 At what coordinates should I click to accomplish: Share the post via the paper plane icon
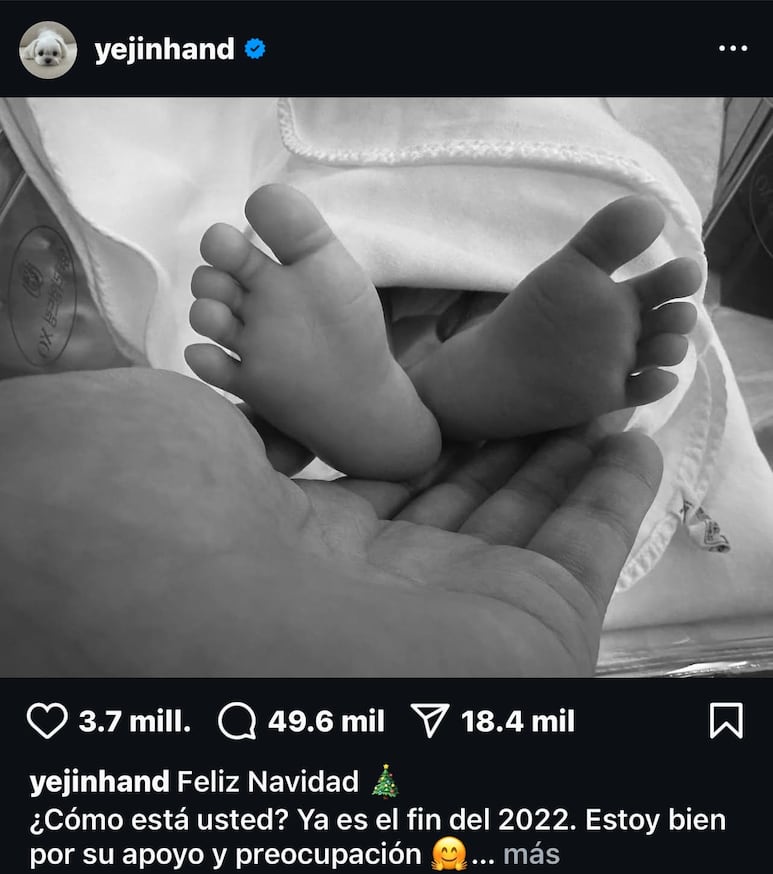[430, 721]
